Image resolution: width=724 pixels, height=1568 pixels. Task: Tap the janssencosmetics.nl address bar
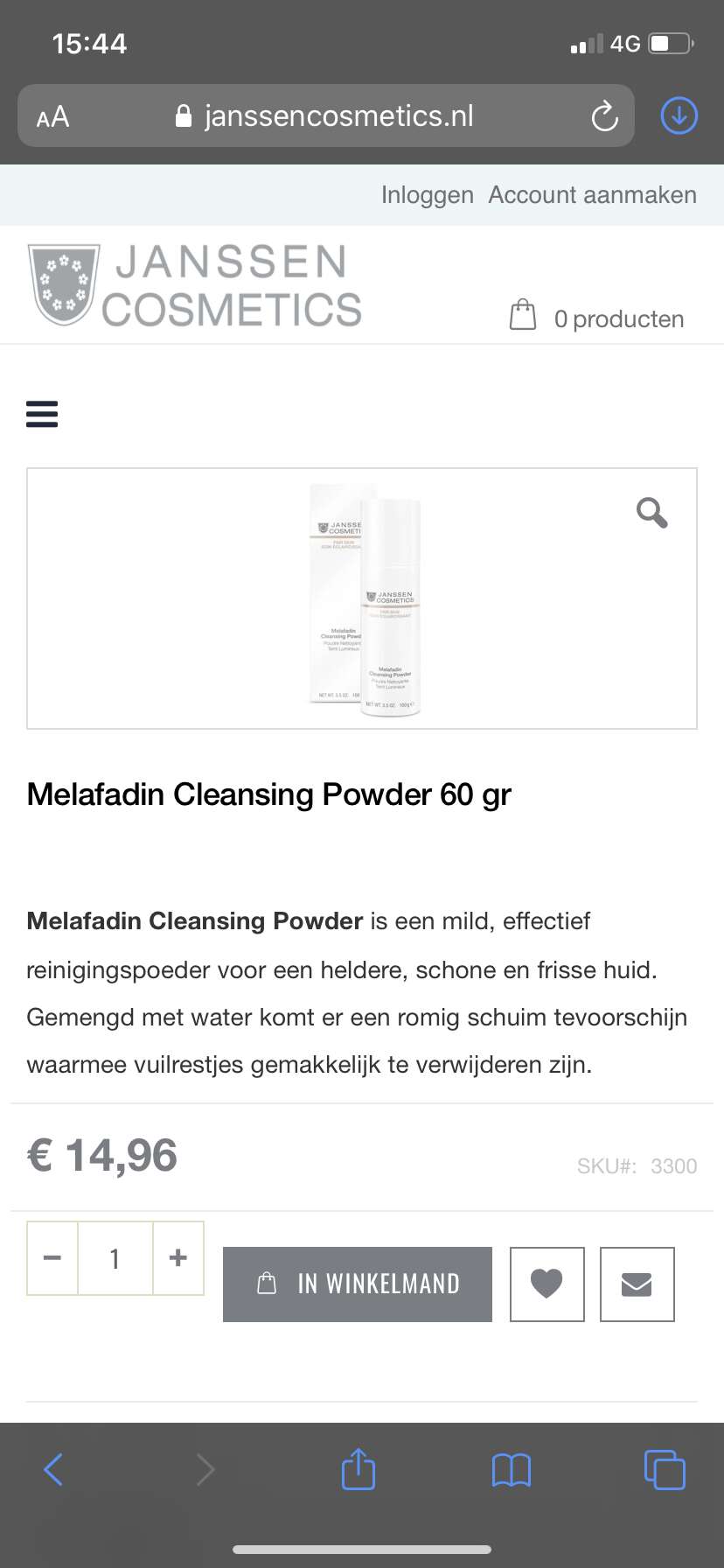325,115
